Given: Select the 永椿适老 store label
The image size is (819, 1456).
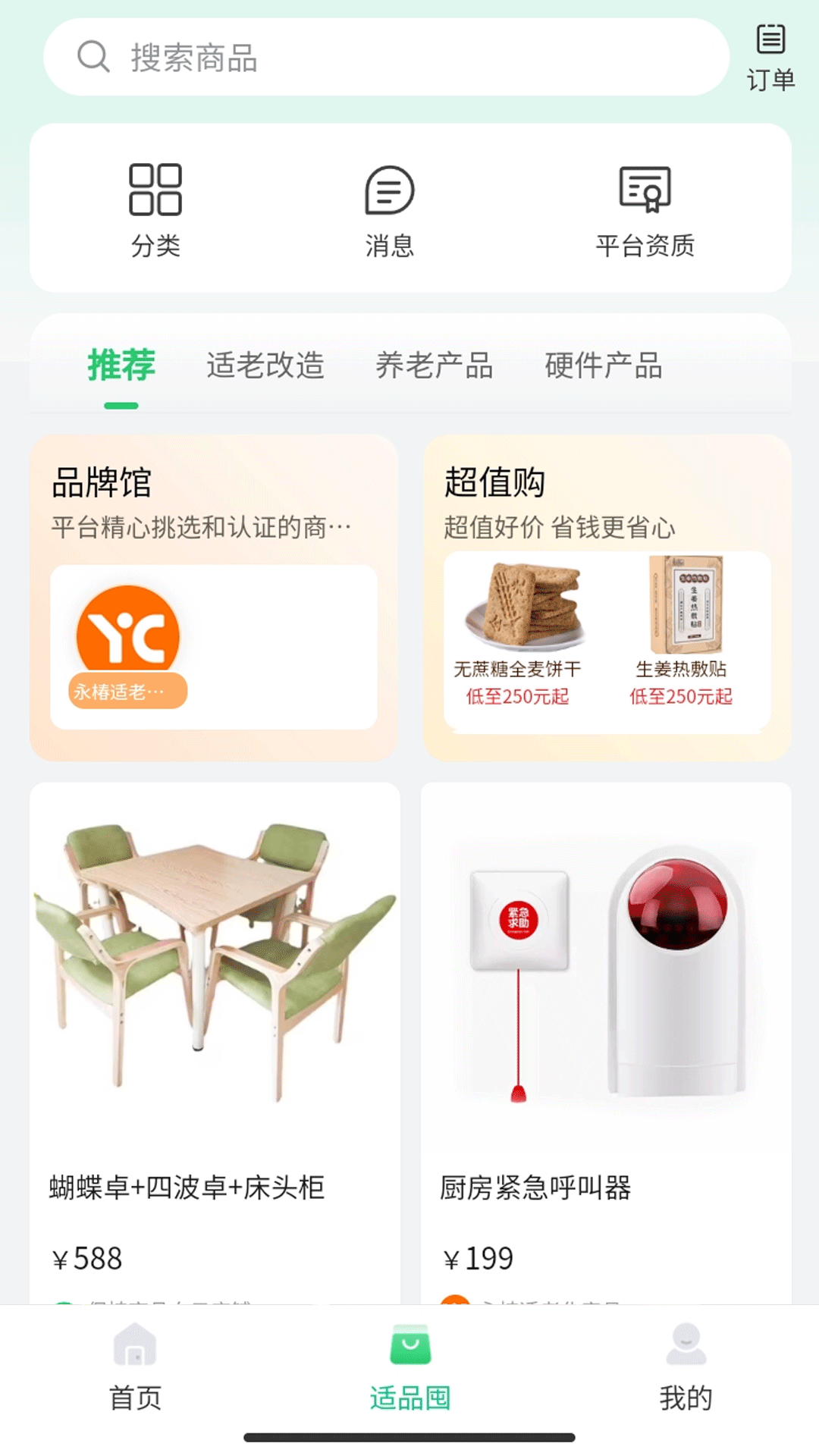Looking at the screenshot, I should [126, 691].
